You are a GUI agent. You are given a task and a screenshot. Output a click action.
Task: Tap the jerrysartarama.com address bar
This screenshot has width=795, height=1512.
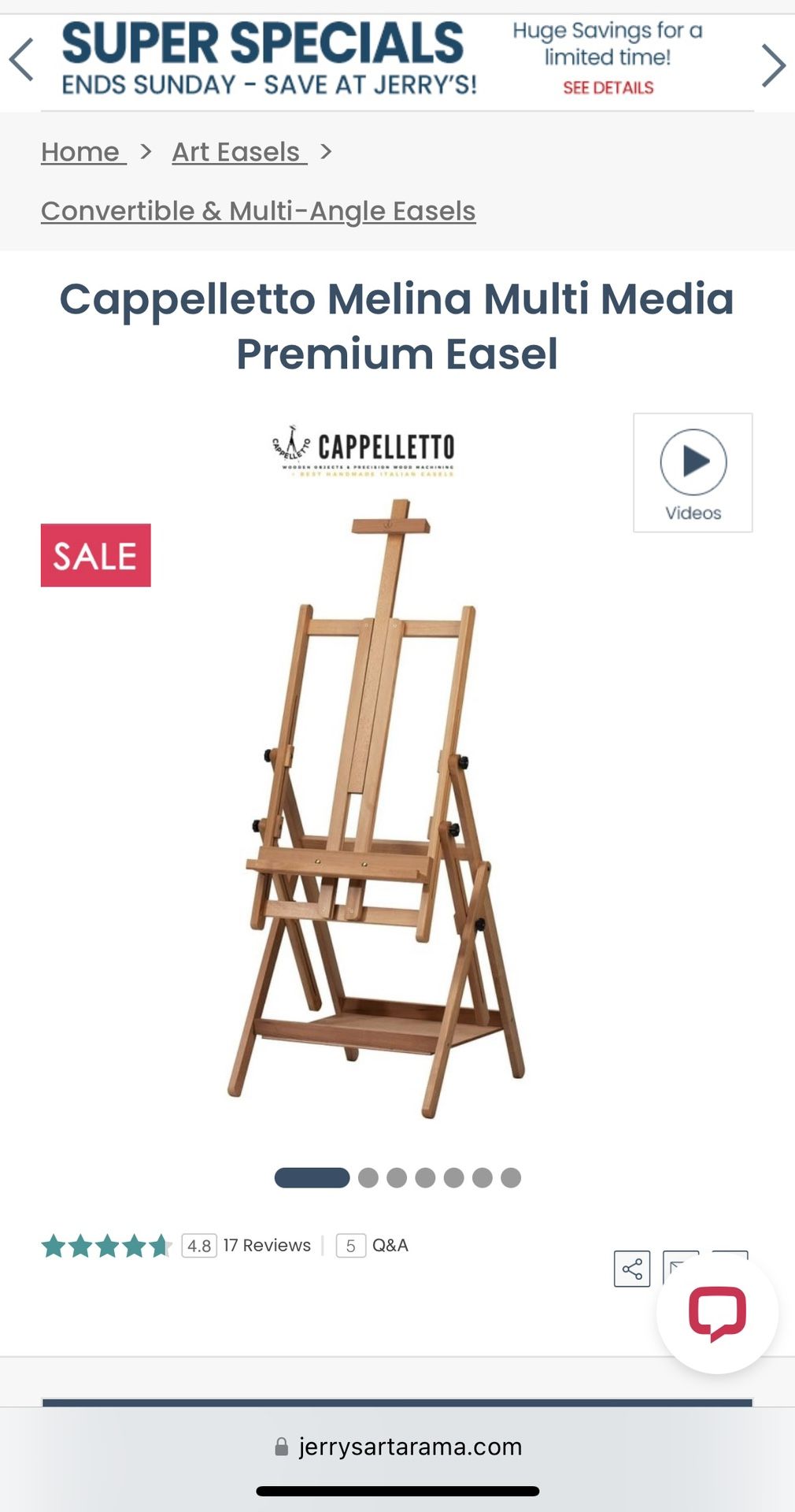pos(397,1447)
